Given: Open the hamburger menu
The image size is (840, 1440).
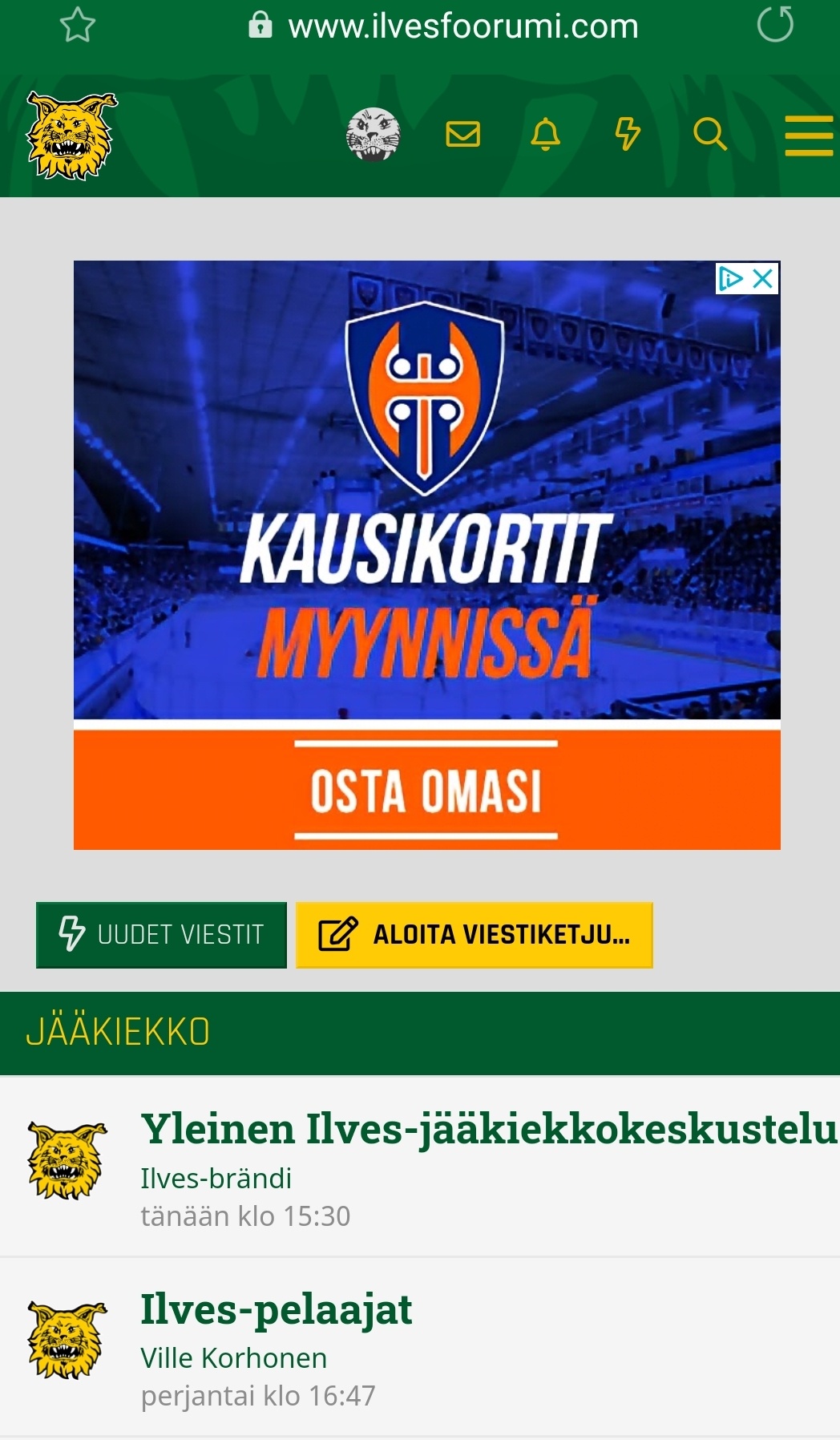Looking at the screenshot, I should point(808,135).
